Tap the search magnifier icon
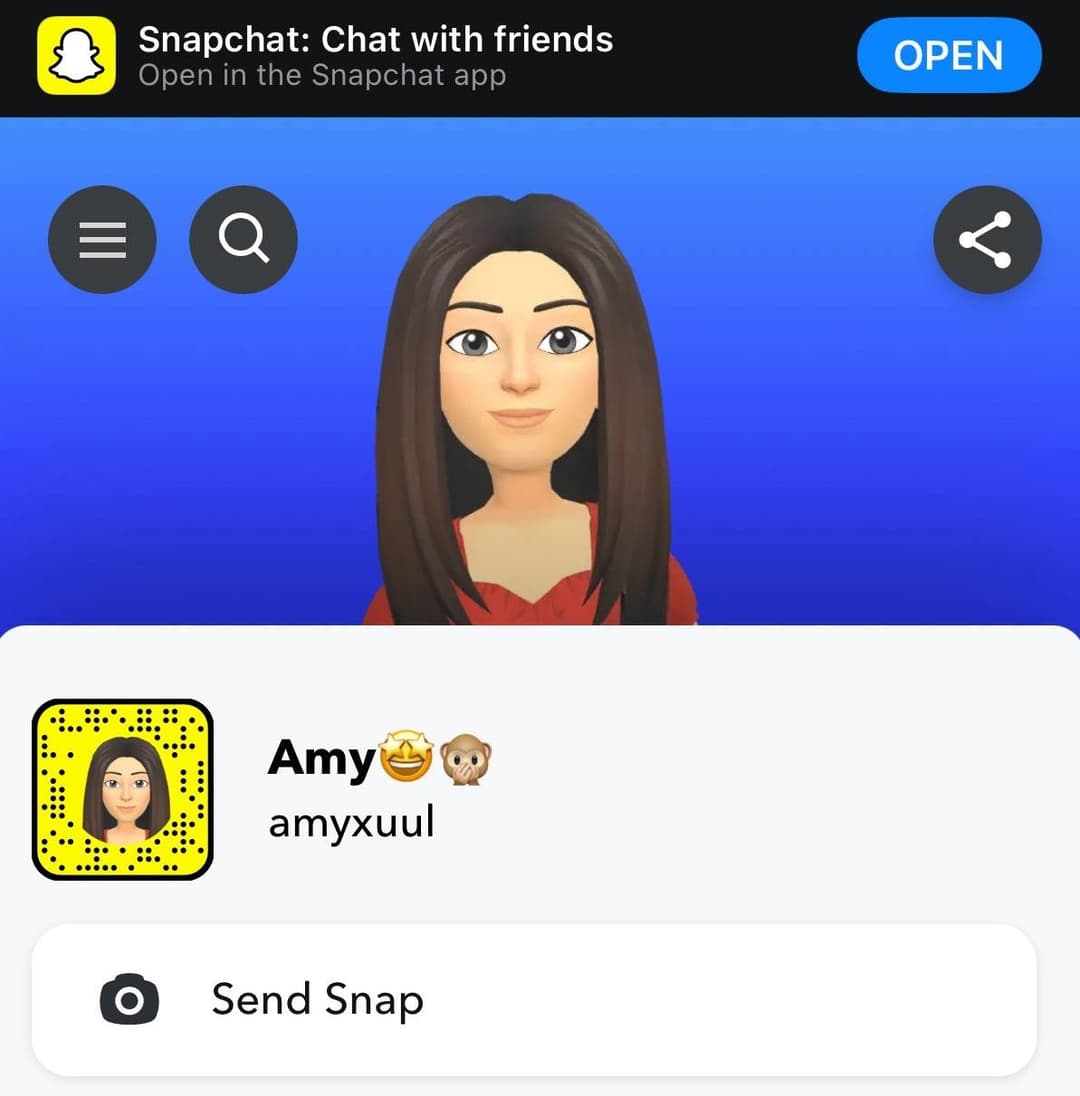This screenshot has width=1080, height=1096. [243, 240]
